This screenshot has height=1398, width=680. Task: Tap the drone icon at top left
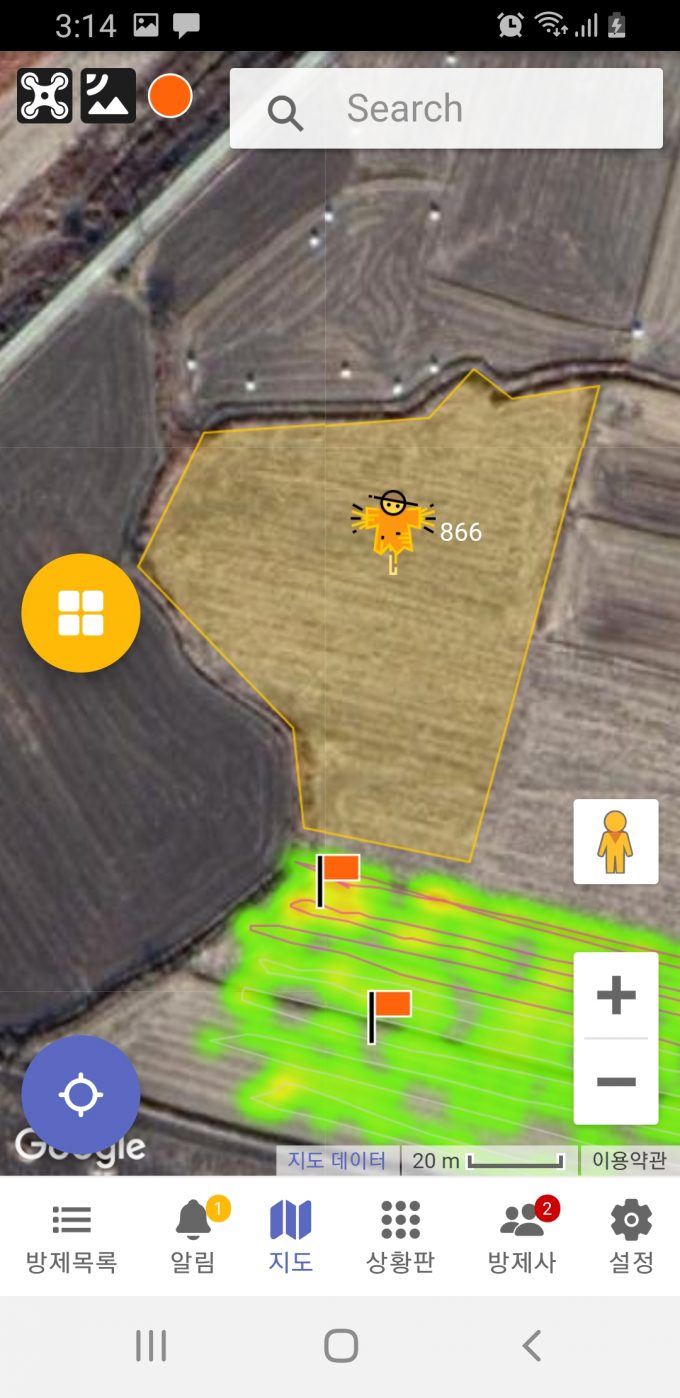click(44, 96)
